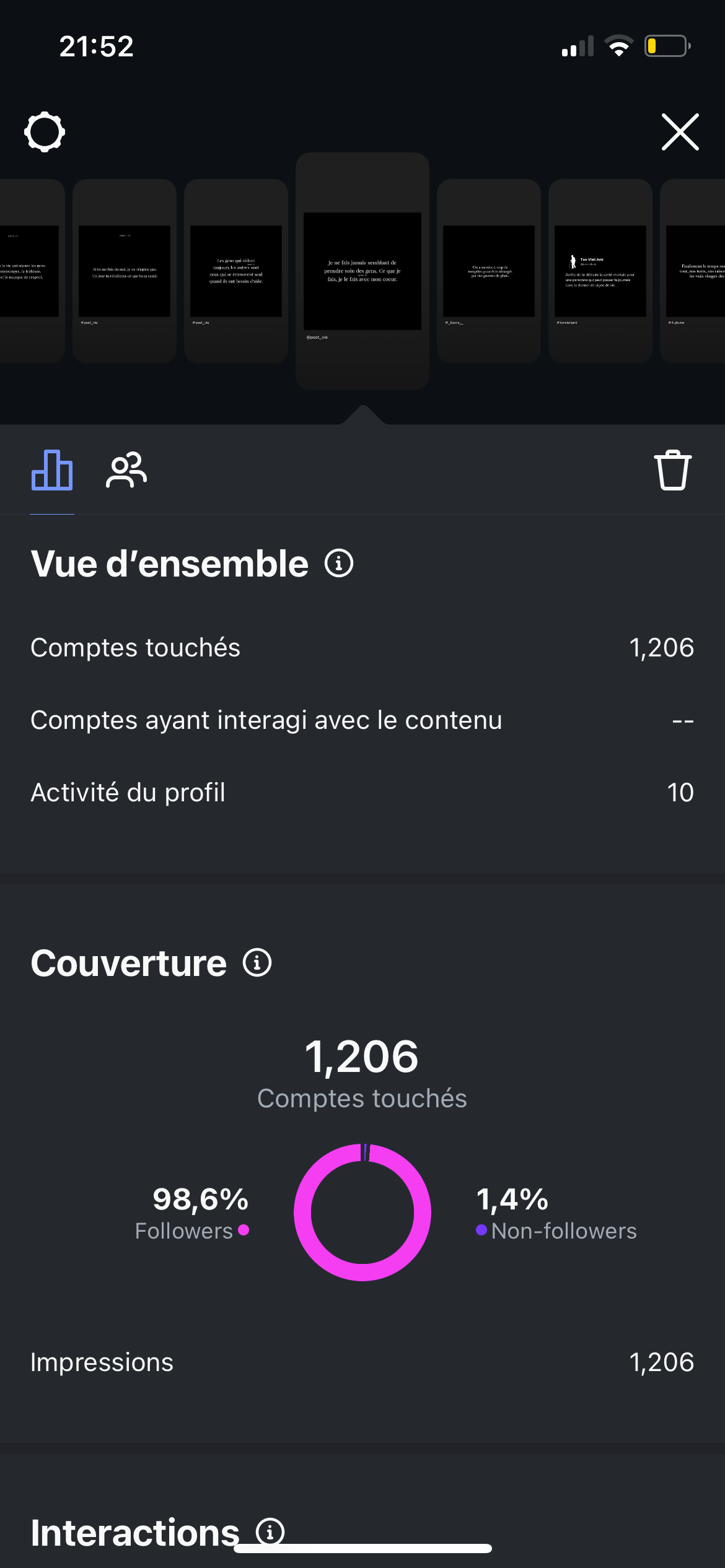Open info icon next to Vue d'ensemble
The image size is (725, 1568).
339,564
